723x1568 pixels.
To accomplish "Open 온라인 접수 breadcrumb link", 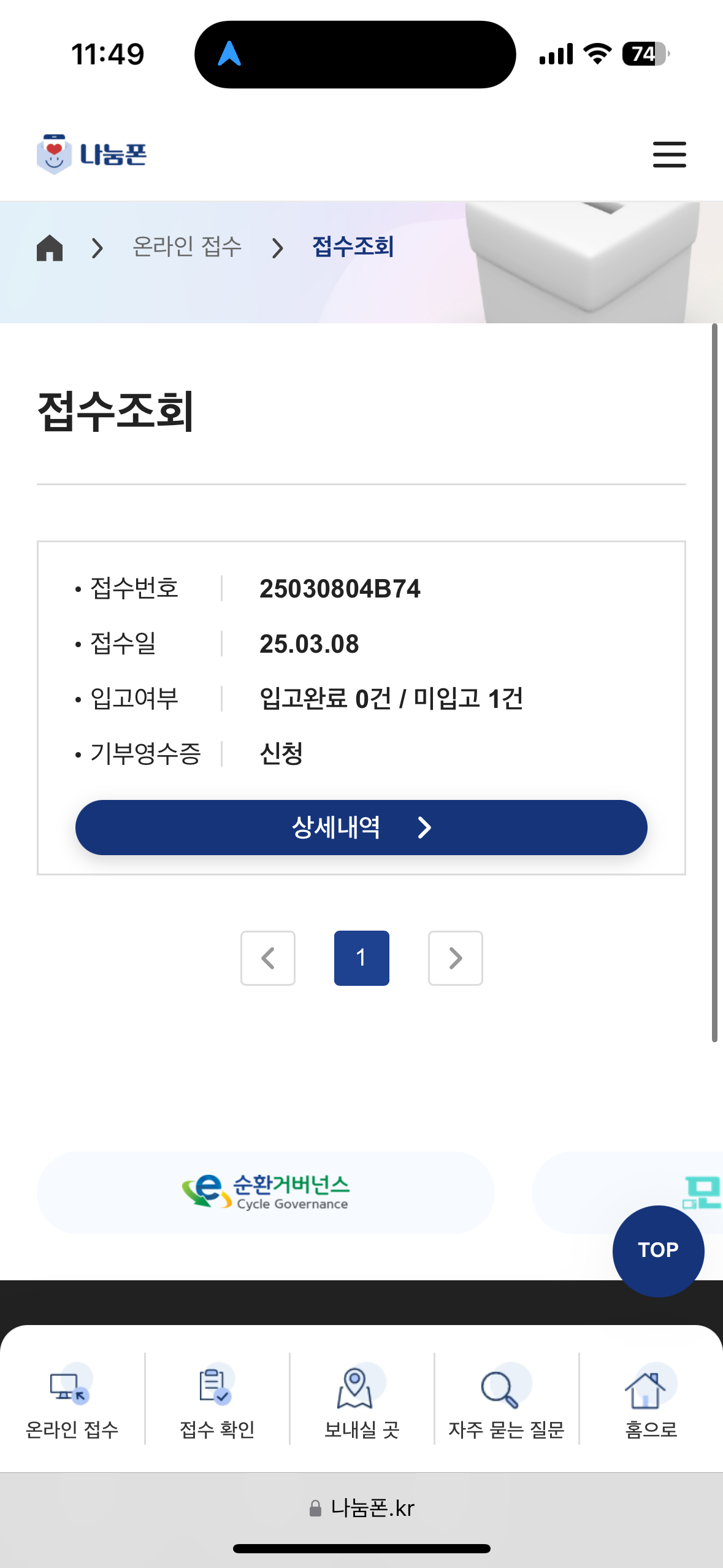I will (187, 247).
